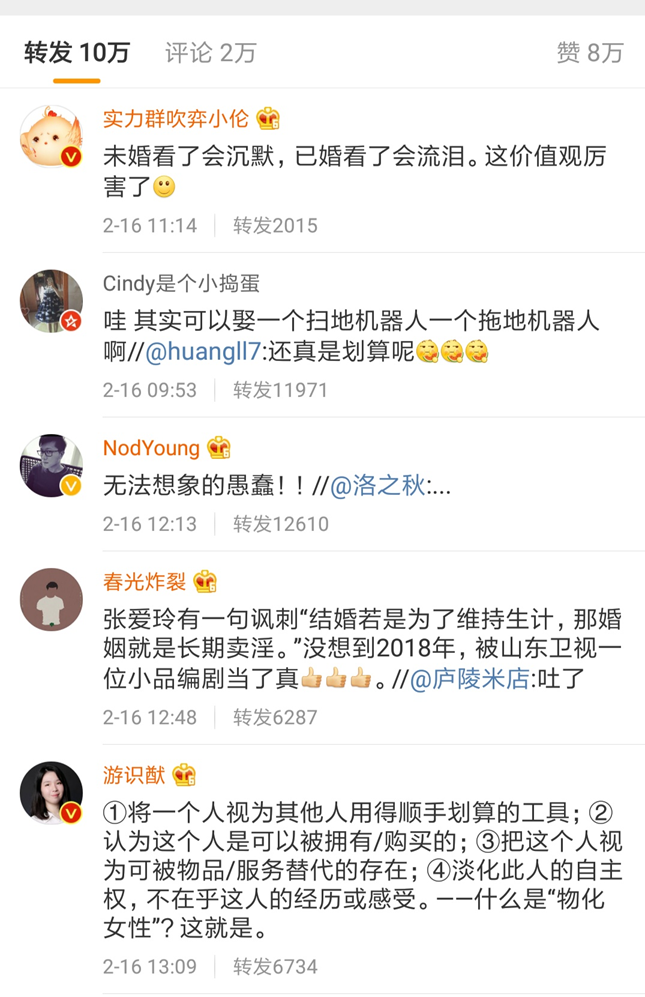Open 实力群吹弈小伦's profile avatar
This screenshot has width=645, height=997.
(51, 135)
